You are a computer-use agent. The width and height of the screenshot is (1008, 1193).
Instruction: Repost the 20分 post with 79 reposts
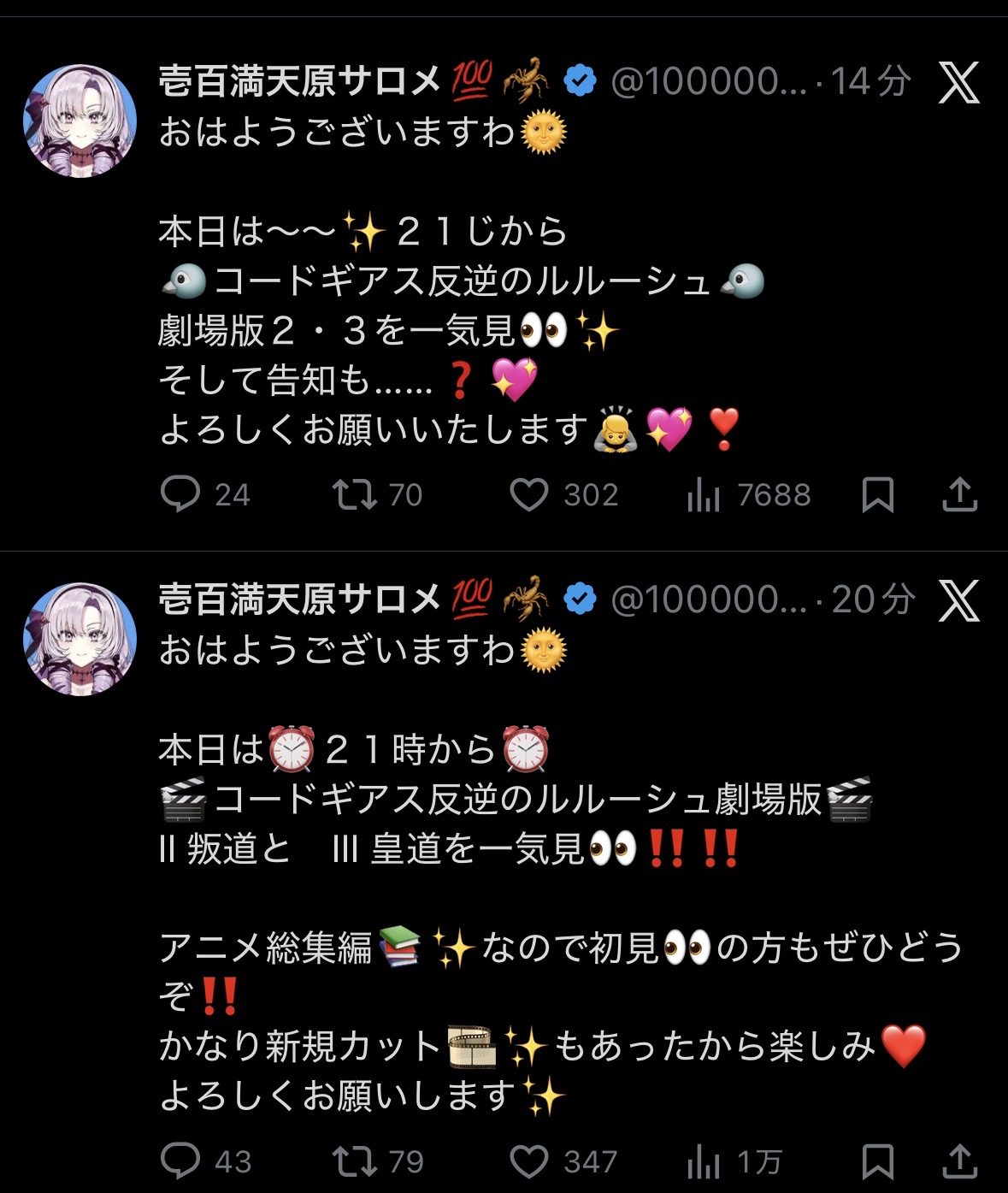[x=355, y=1161]
